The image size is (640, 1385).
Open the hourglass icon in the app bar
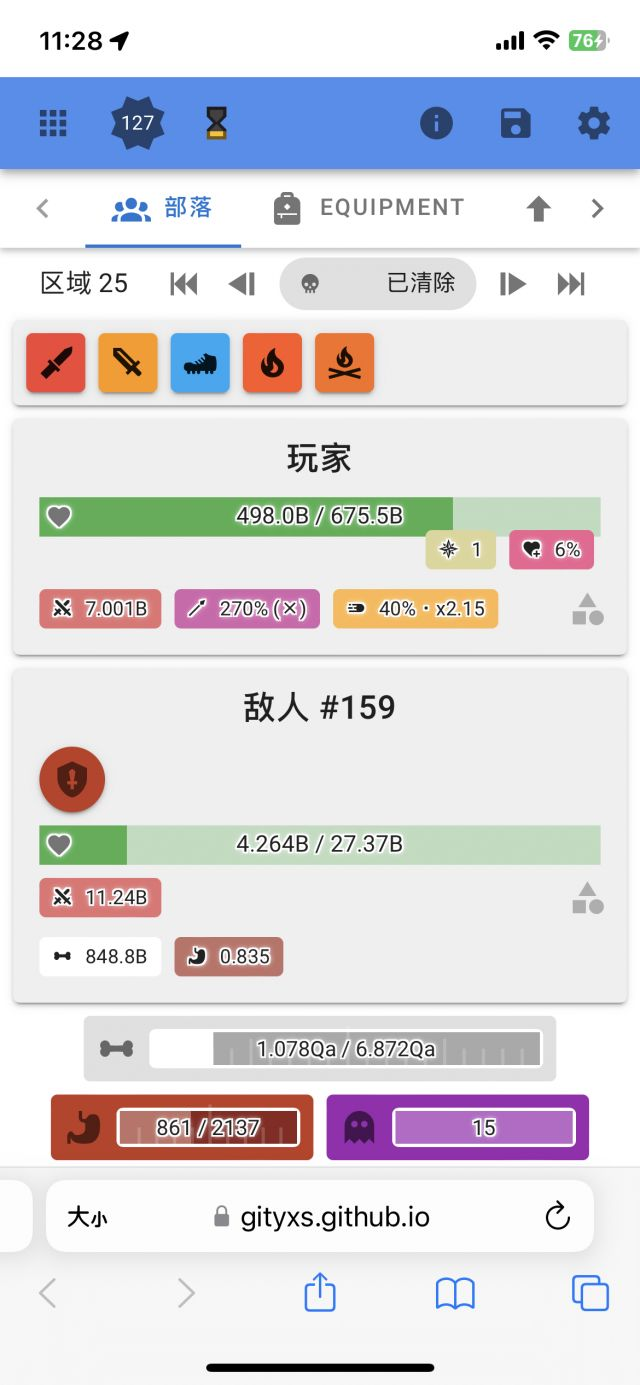217,124
